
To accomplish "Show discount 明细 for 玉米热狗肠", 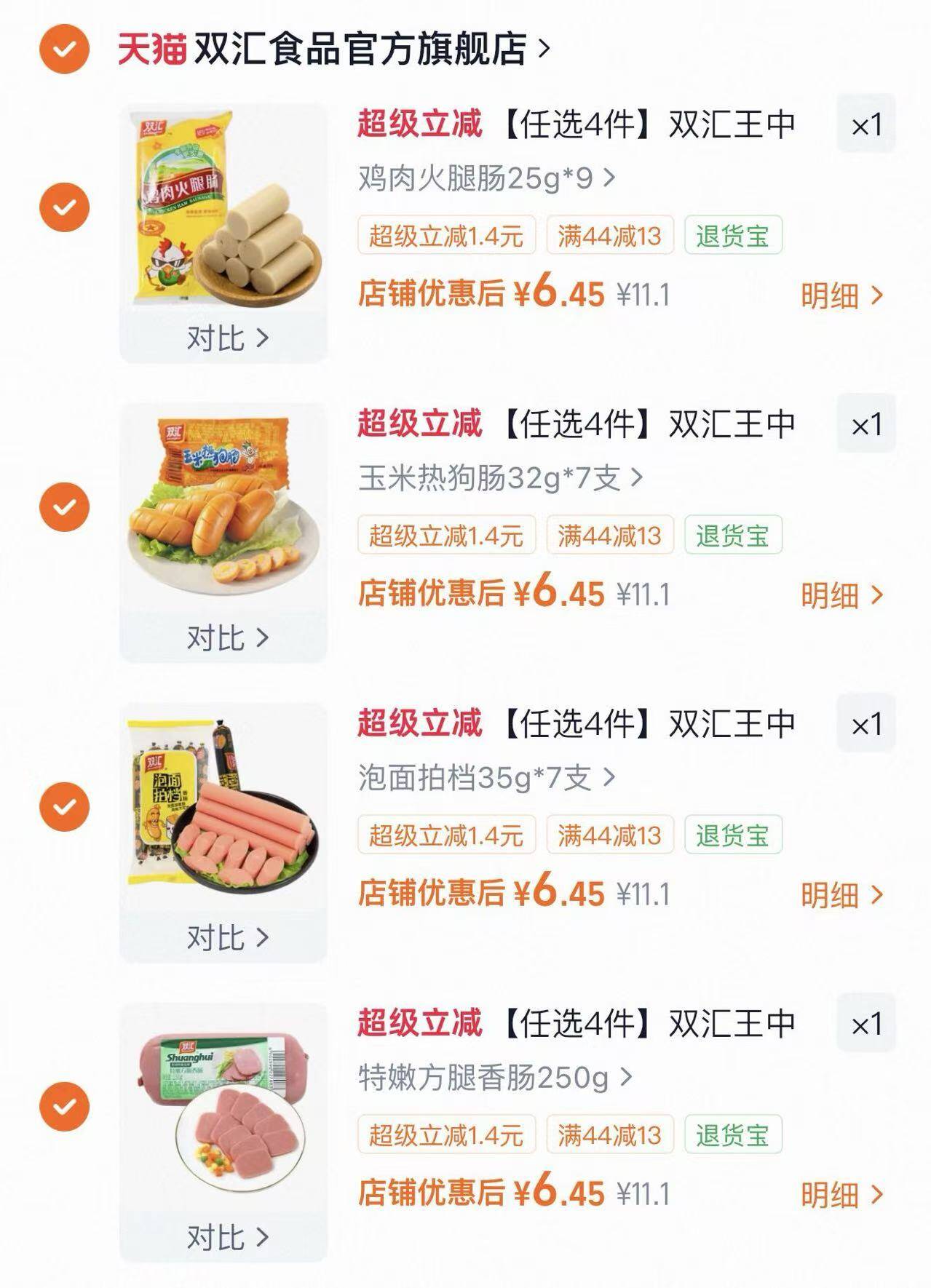I will point(841,595).
